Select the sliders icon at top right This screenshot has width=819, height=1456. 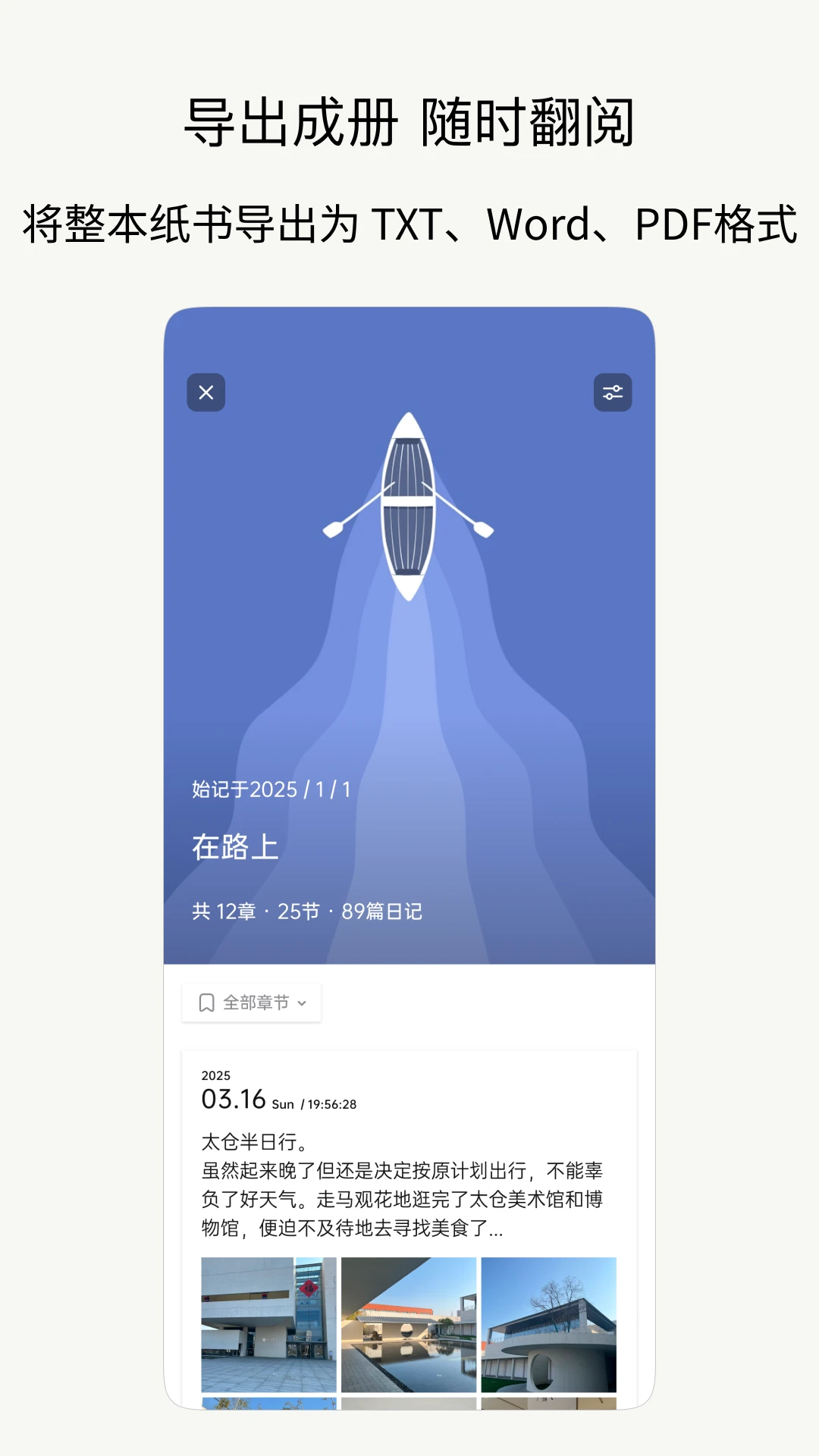[x=613, y=392]
